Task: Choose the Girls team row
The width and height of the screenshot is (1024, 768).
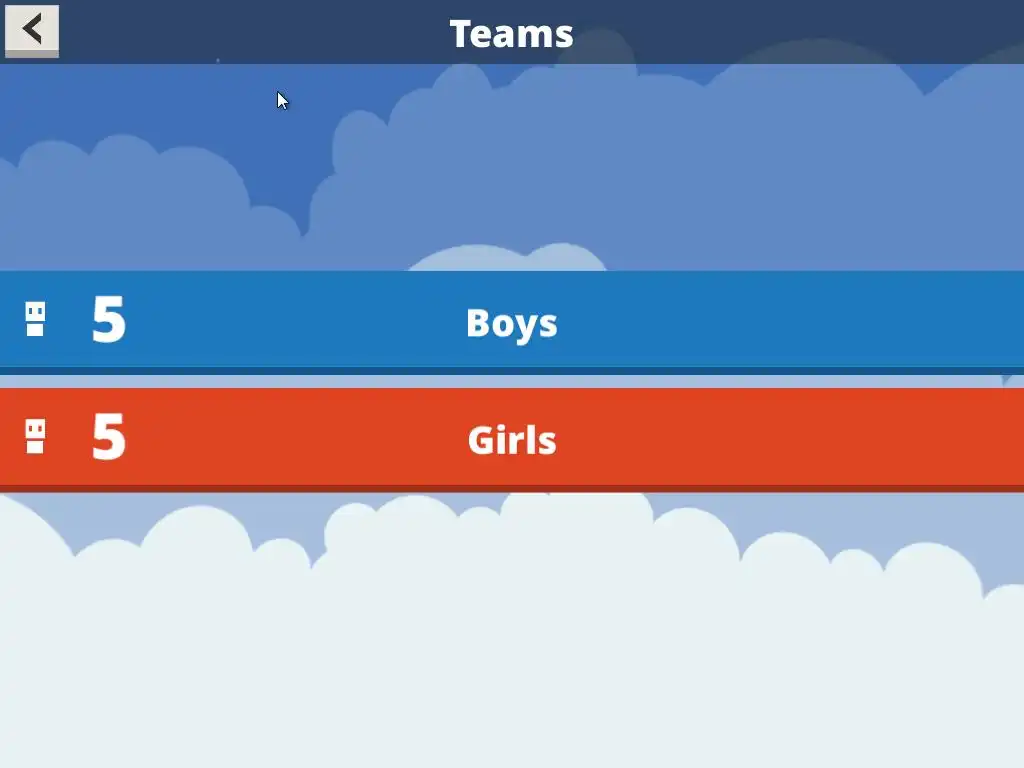Action: 511,439
